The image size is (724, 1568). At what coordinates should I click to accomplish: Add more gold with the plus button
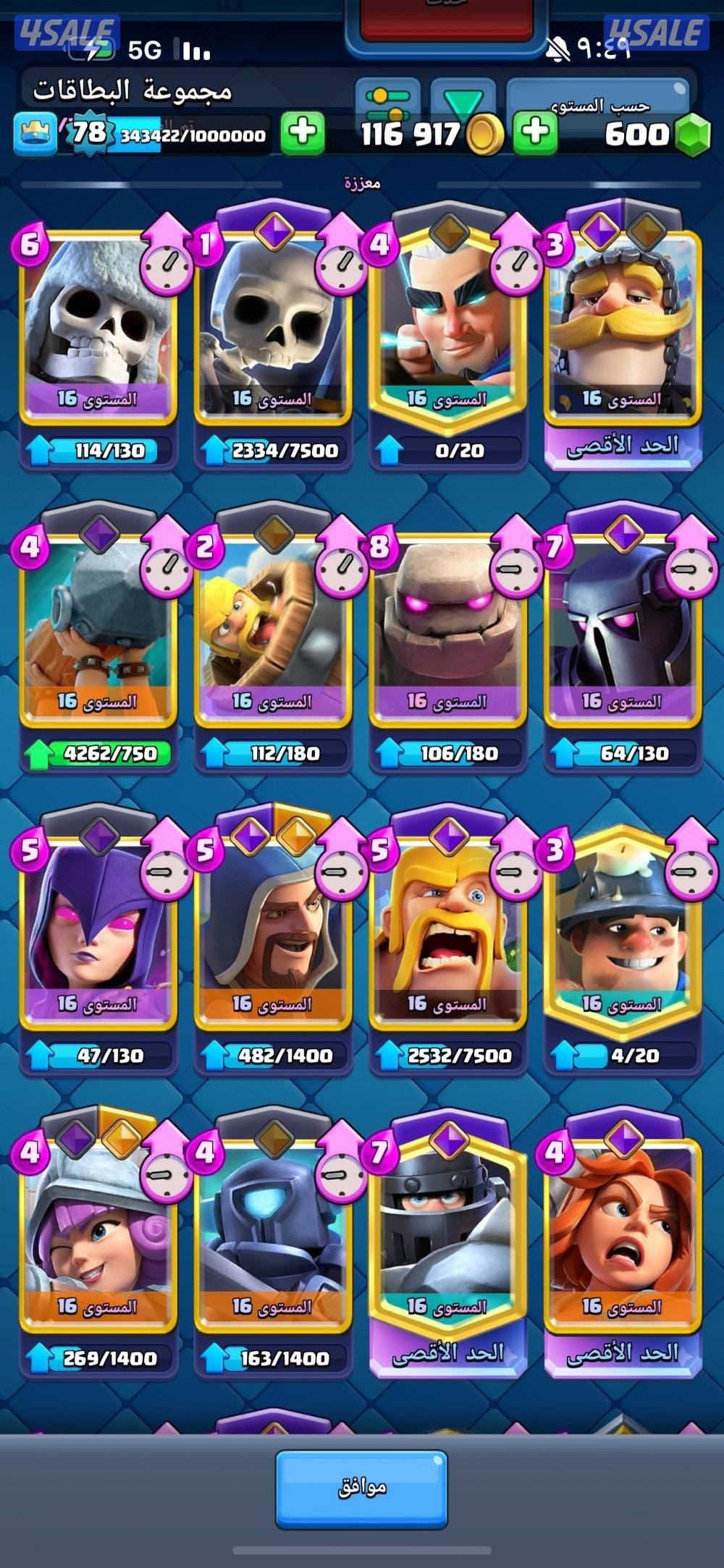tap(536, 132)
